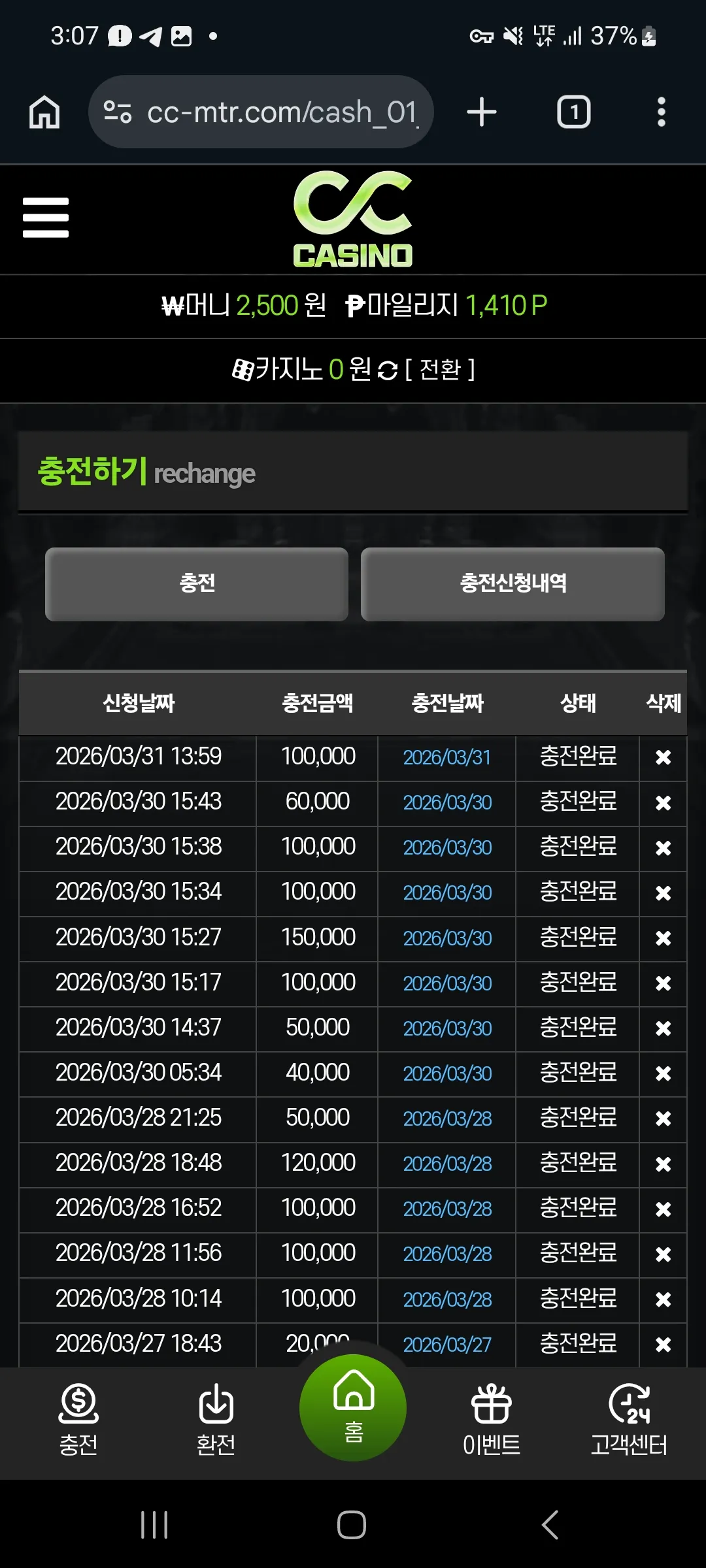Open the hamburger drawer menu
The image size is (706, 1568).
45,218
